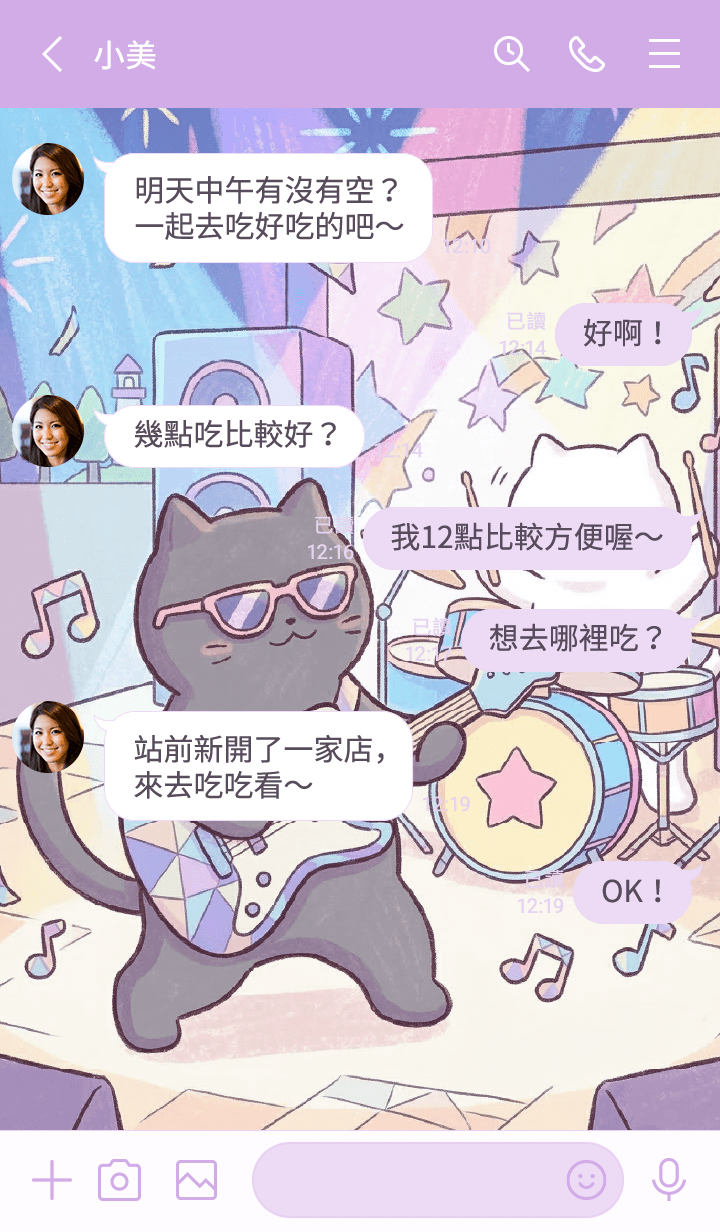Search within this conversation
The height and width of the screenshot is (1232, 720).
pos(511,54)
